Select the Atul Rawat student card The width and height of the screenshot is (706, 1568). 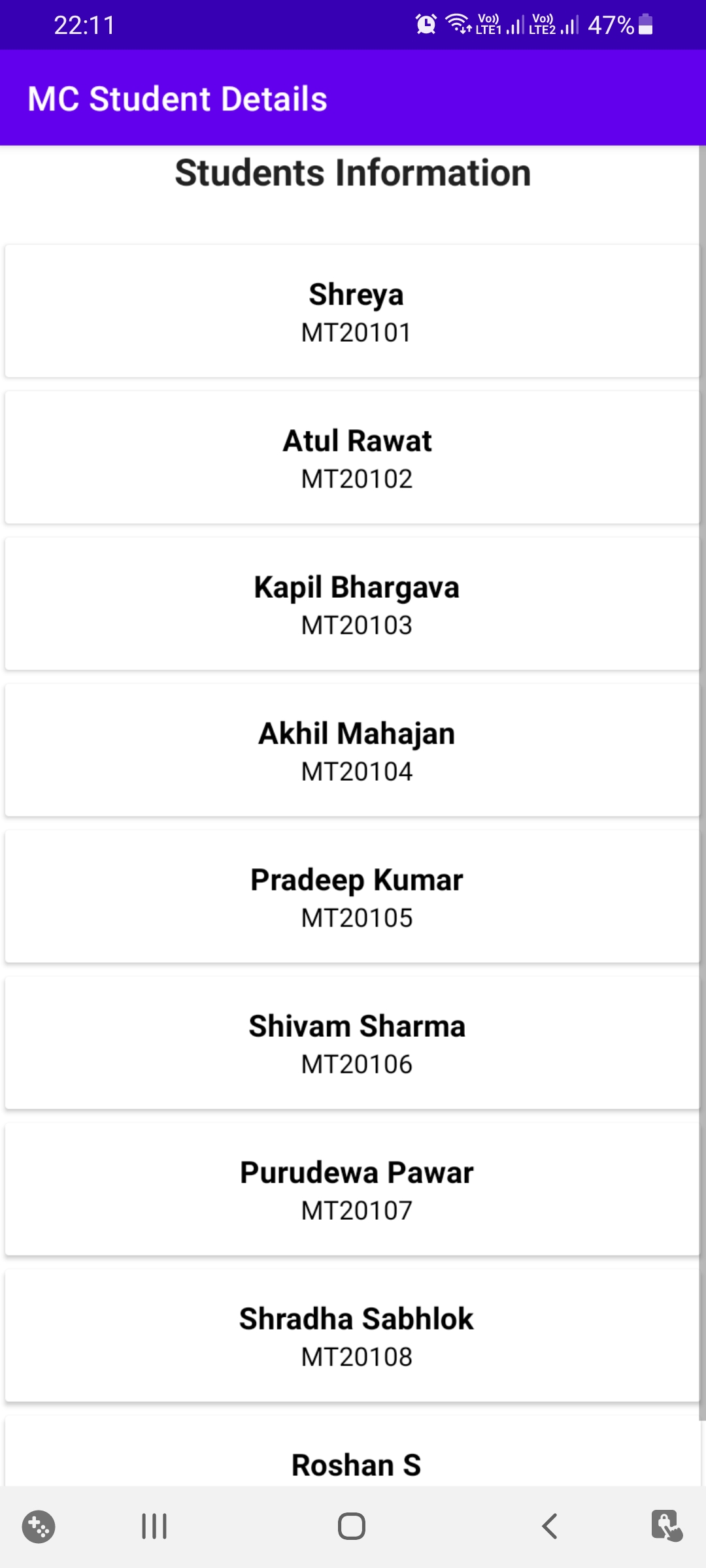353,457
